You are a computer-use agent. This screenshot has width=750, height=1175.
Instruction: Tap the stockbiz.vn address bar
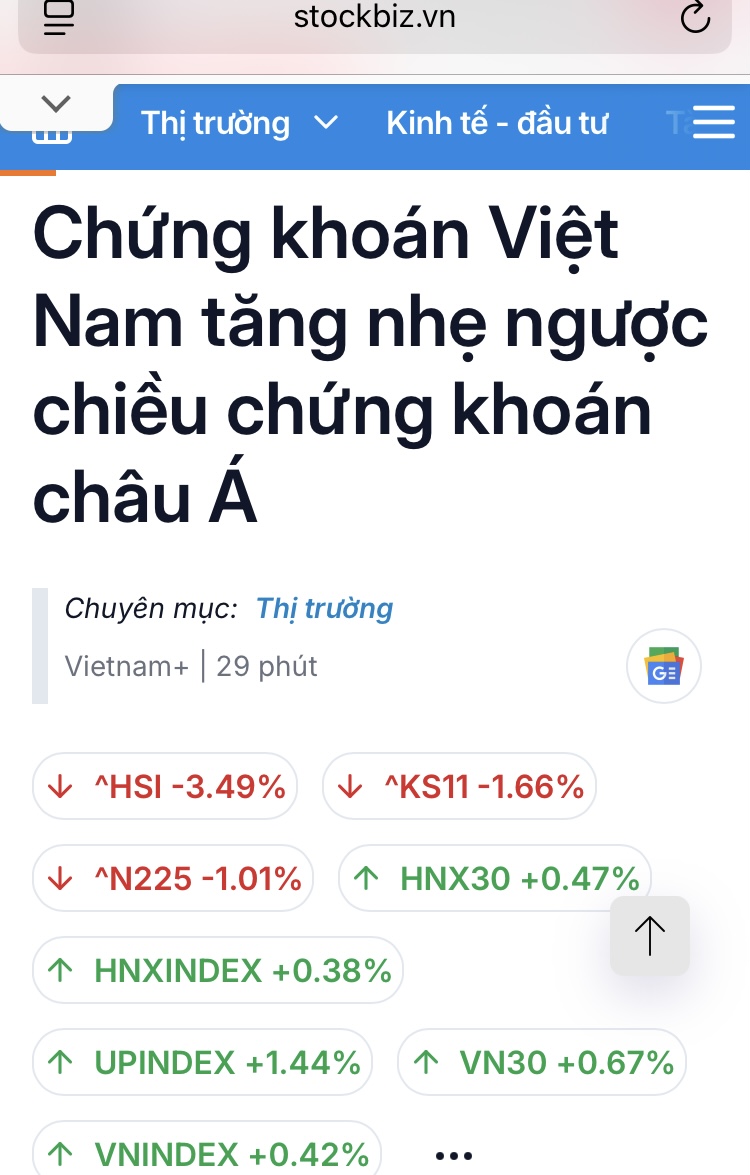tap(375, 18)
